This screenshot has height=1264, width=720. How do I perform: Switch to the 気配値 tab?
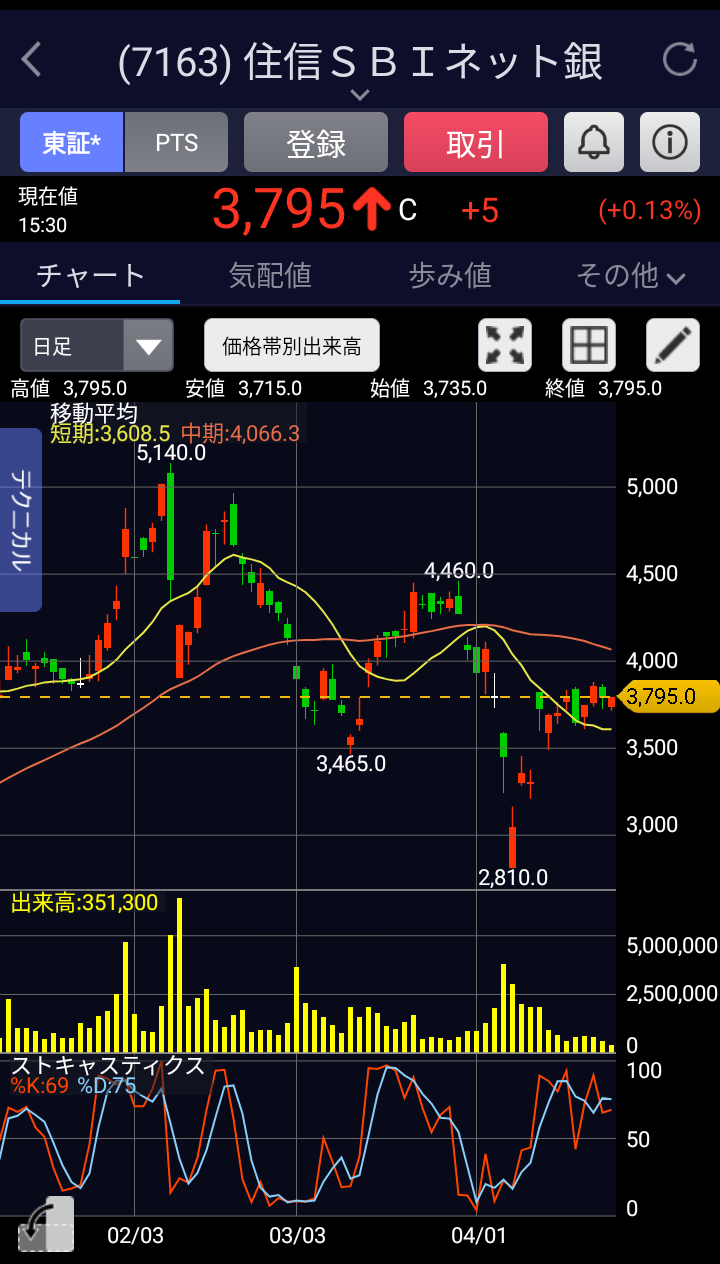pyautogui.click(x=270, y=275)
